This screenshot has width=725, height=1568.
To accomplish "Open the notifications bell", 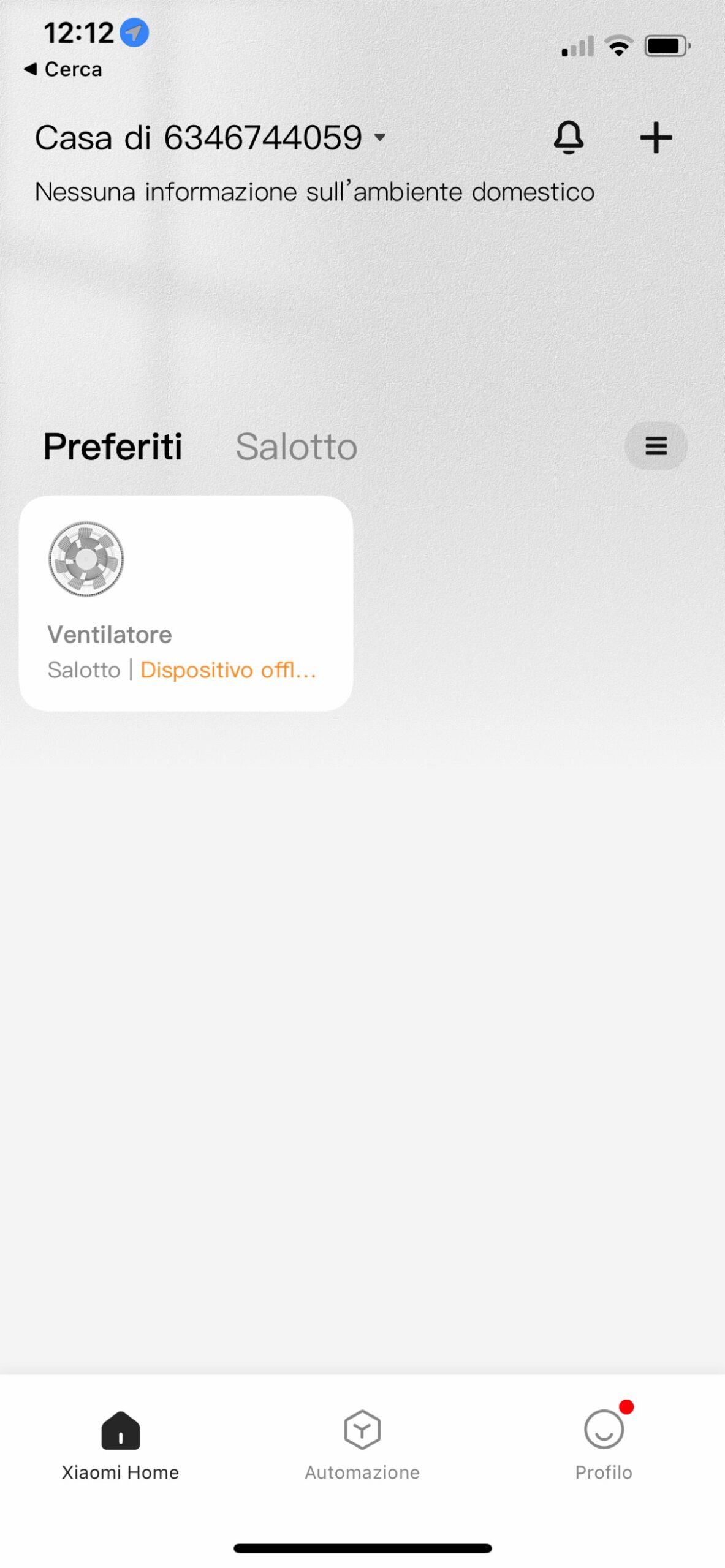I will pos(568,137).
